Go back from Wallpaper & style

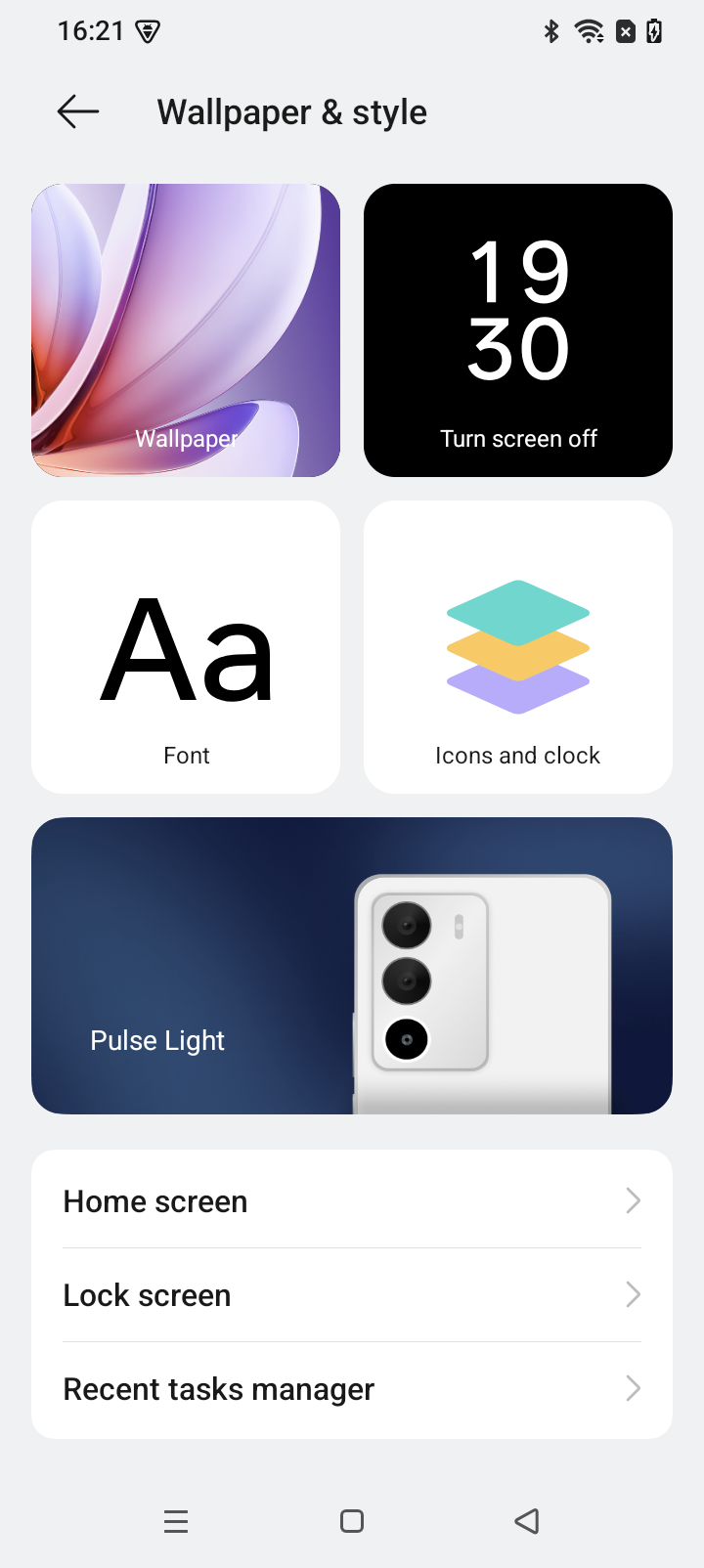[78, 112]
